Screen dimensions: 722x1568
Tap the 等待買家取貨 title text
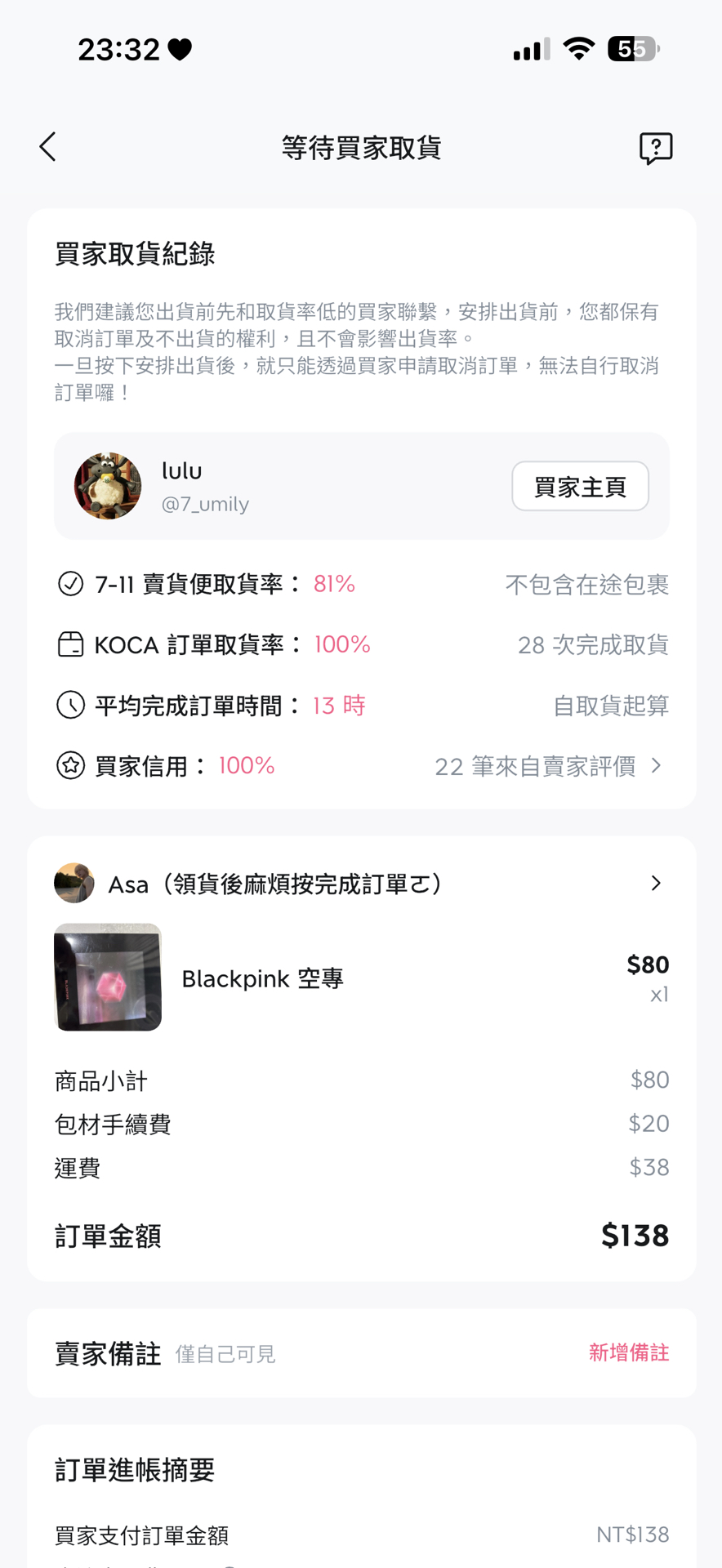coord(360,147)
